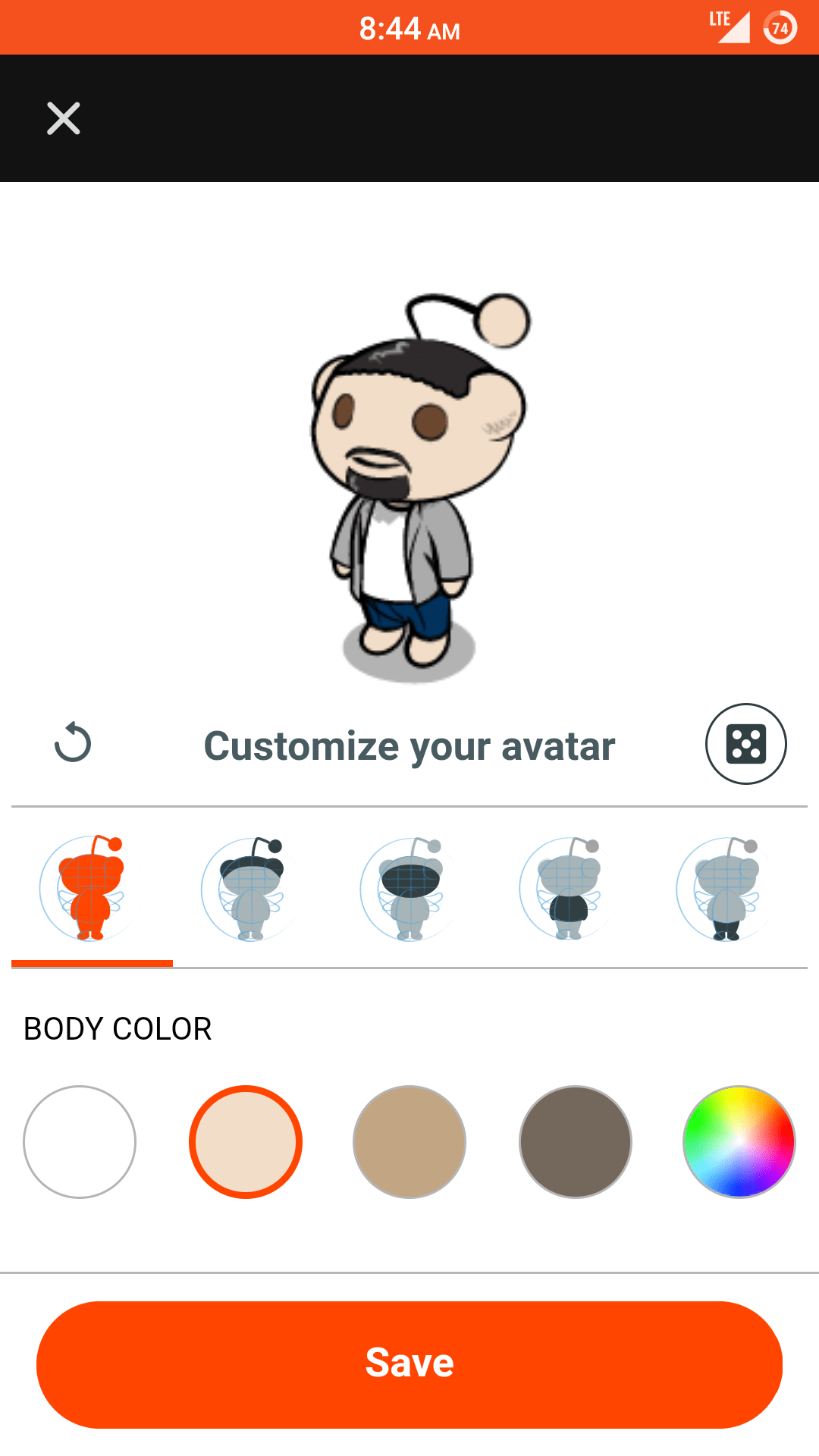Open the face customization tab

coord(410,888)
